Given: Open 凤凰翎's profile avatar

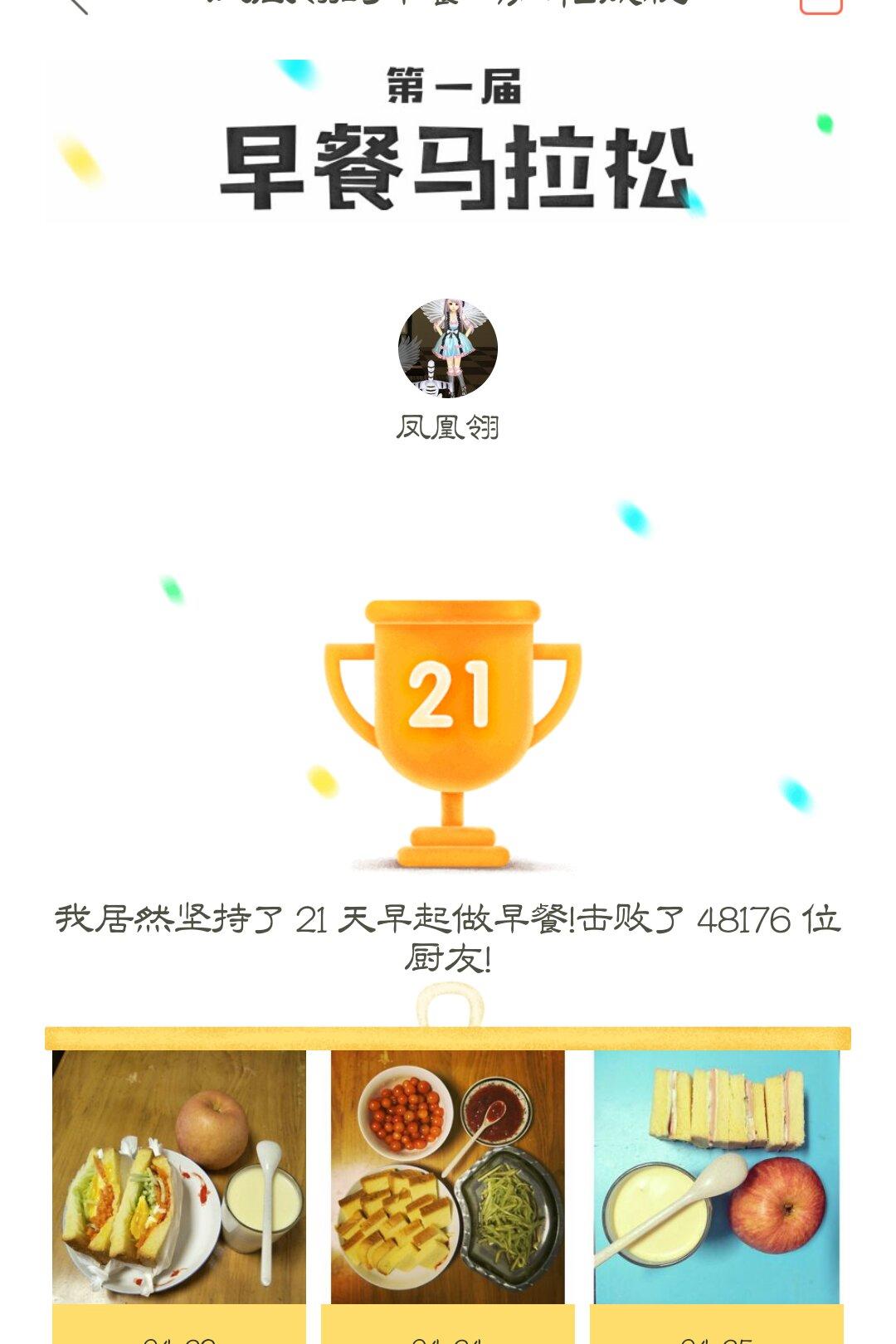Looking at the screenshot, I should tap(448, 348).
